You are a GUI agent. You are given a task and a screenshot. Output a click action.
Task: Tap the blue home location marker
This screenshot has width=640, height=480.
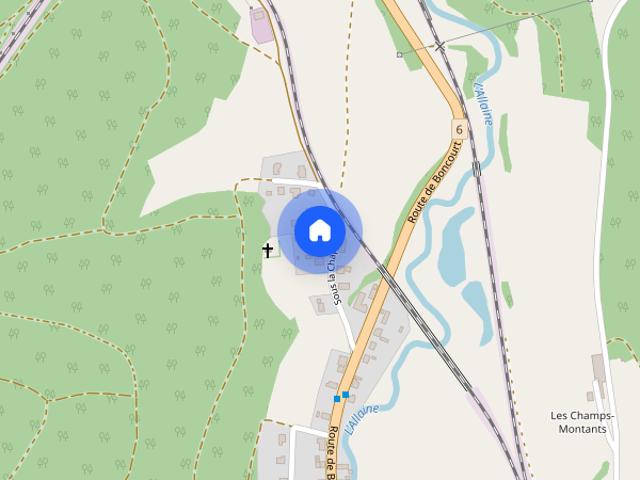(319, 230)
